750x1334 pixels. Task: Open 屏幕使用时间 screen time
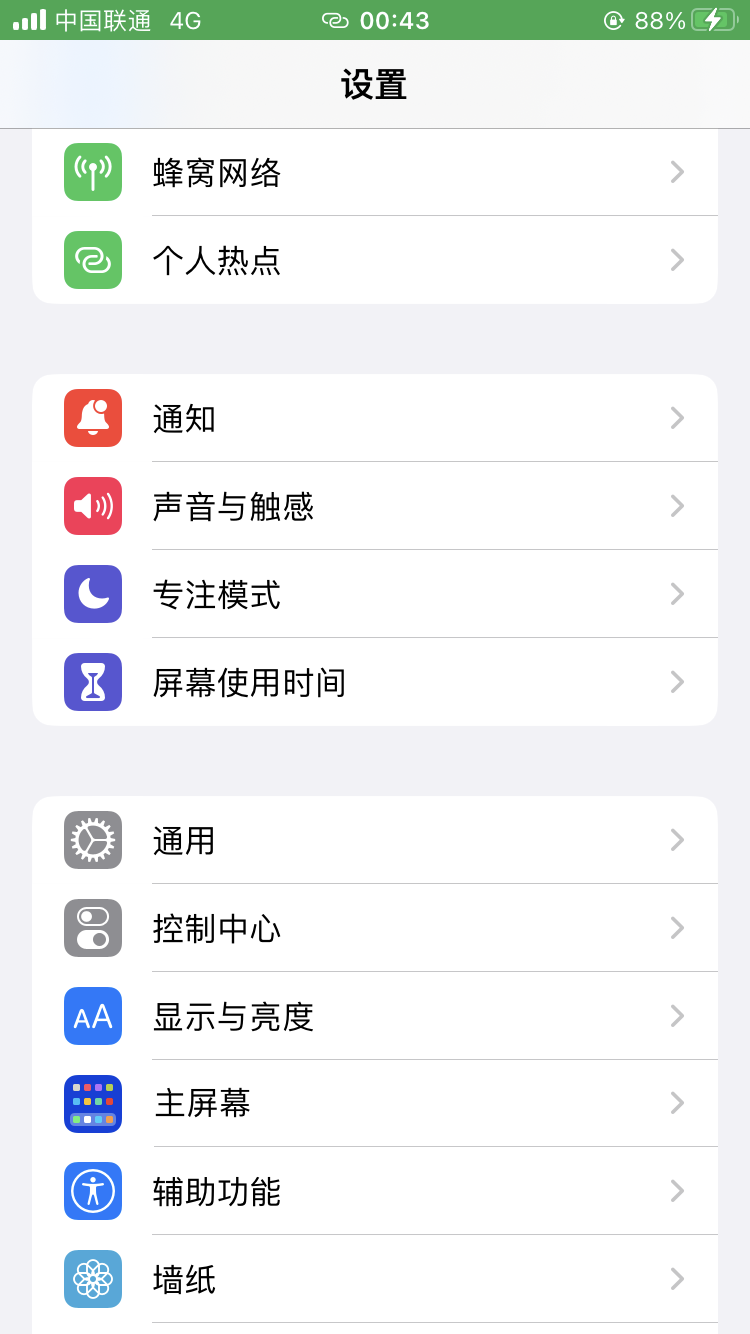point(374,683)
